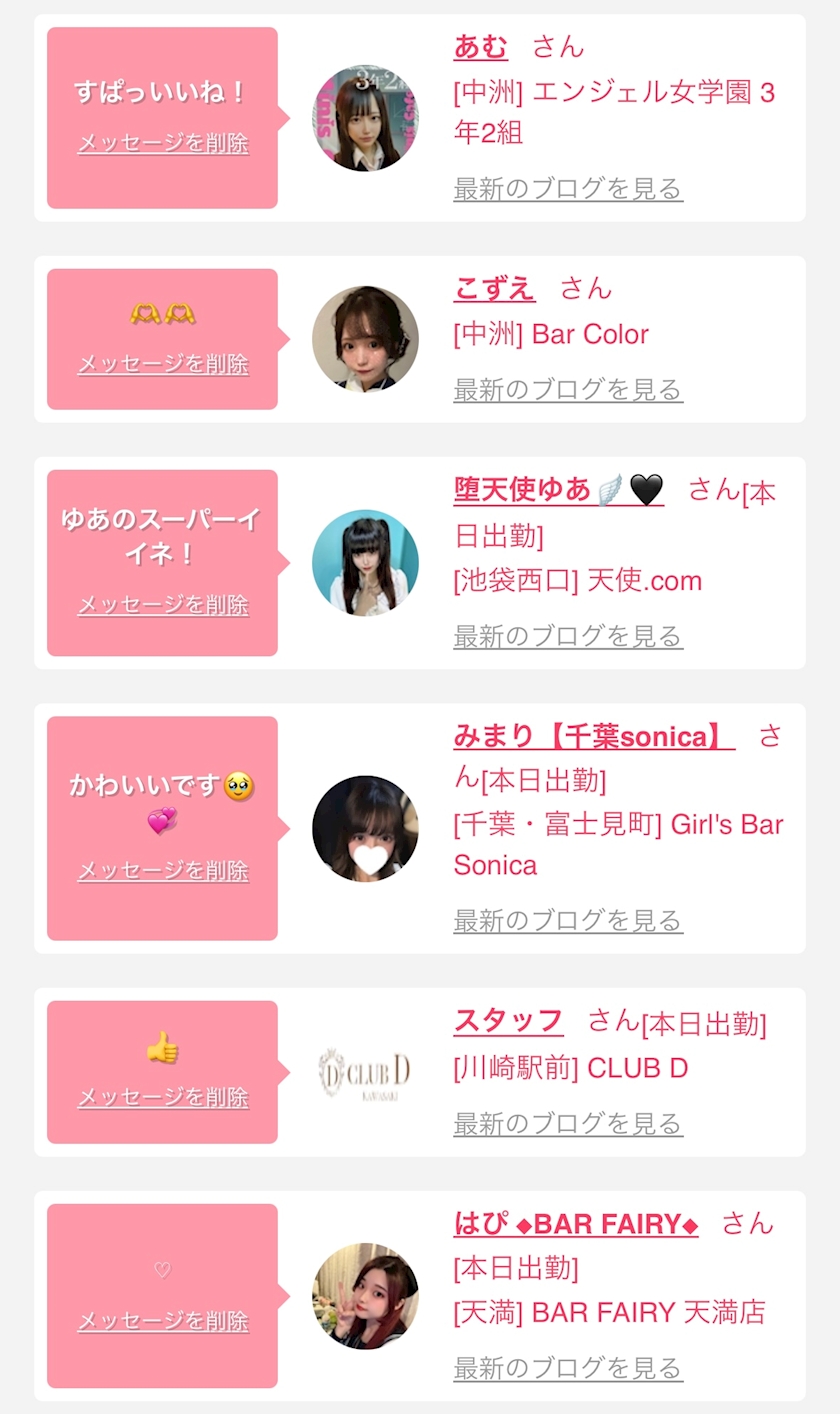The height and width of the screenshot is (1414, 840).
Task: Tap the CLUB D logo avatar
Action: pyautogui.click(x=365, y=1073)
